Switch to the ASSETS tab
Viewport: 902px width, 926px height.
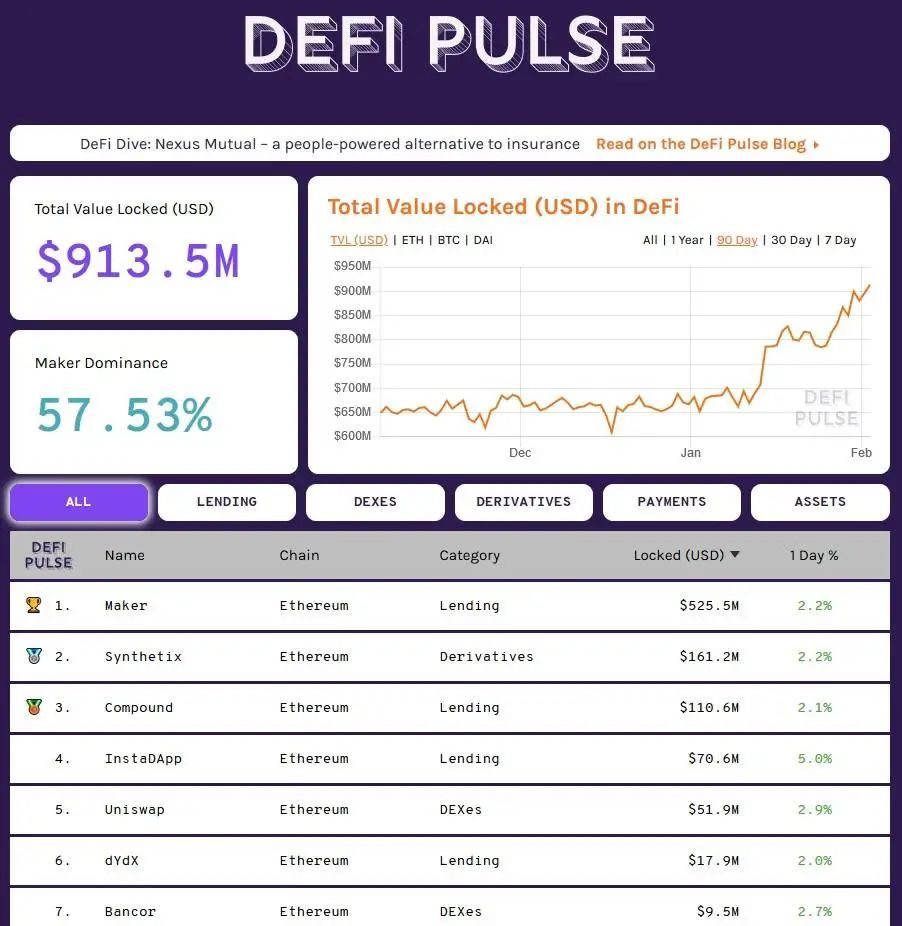(x=819, y=502)
